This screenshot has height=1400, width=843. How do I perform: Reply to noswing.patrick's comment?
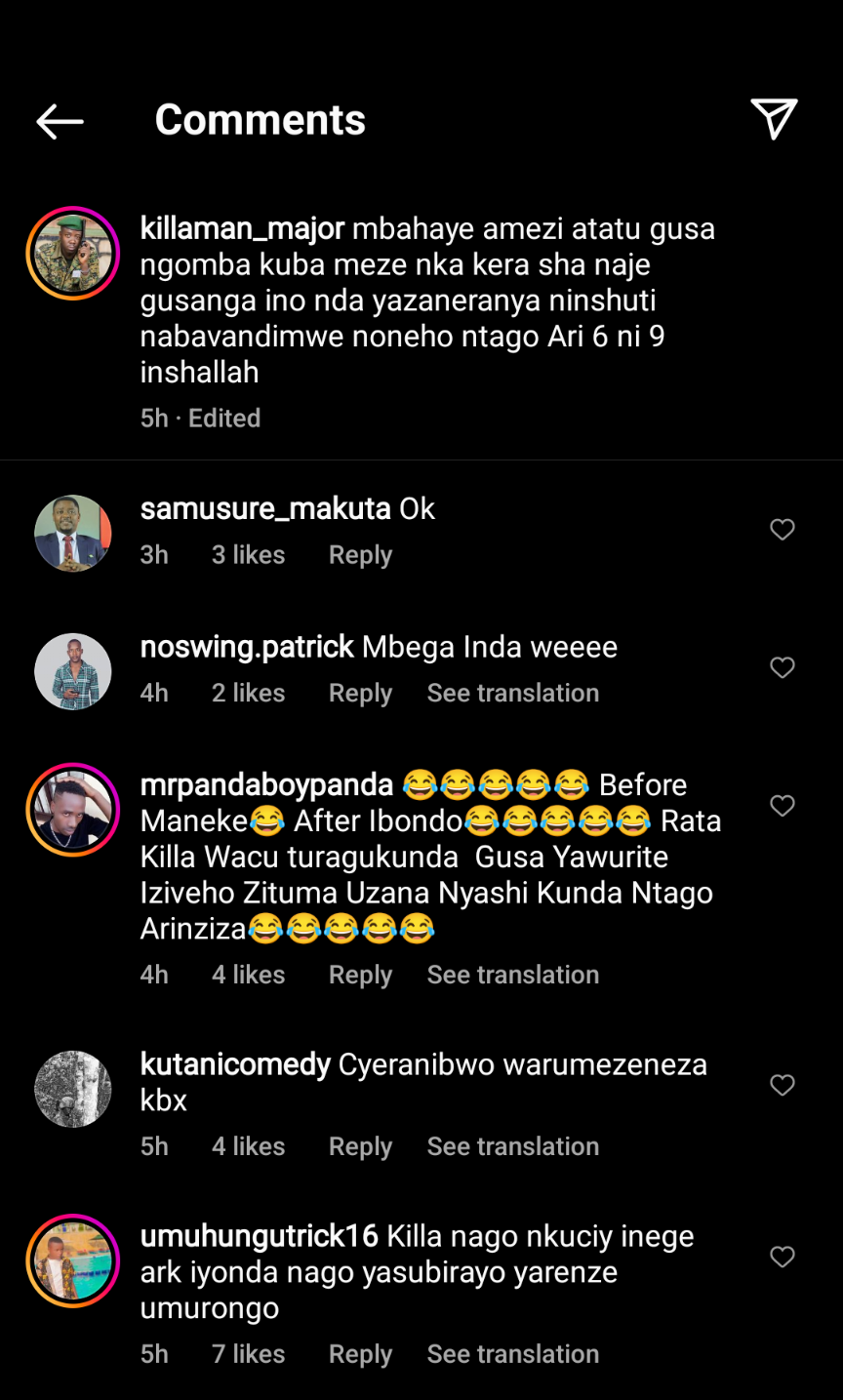pos(360,694)
